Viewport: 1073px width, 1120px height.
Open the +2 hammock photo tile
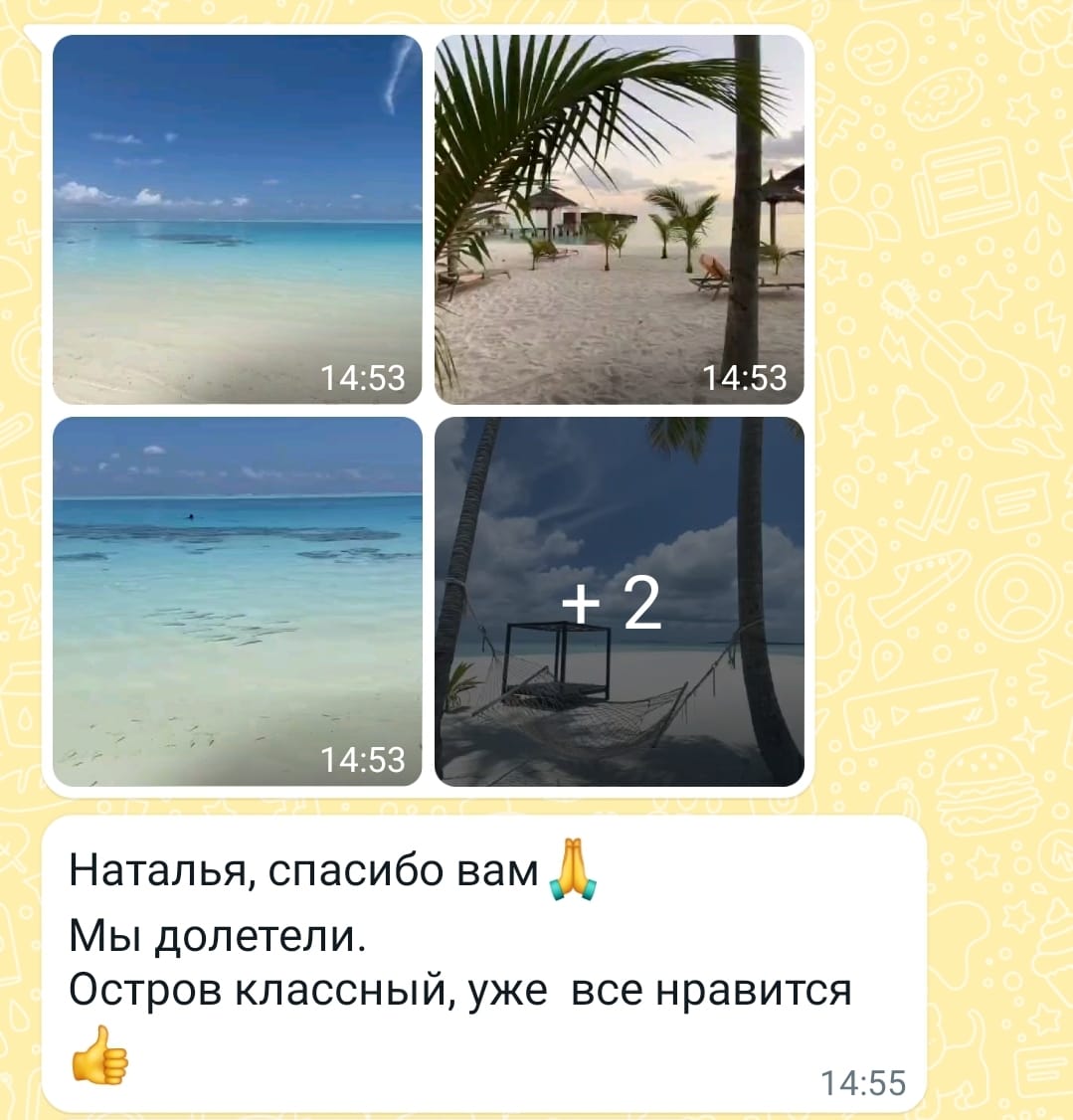click(x=619, y=601)
